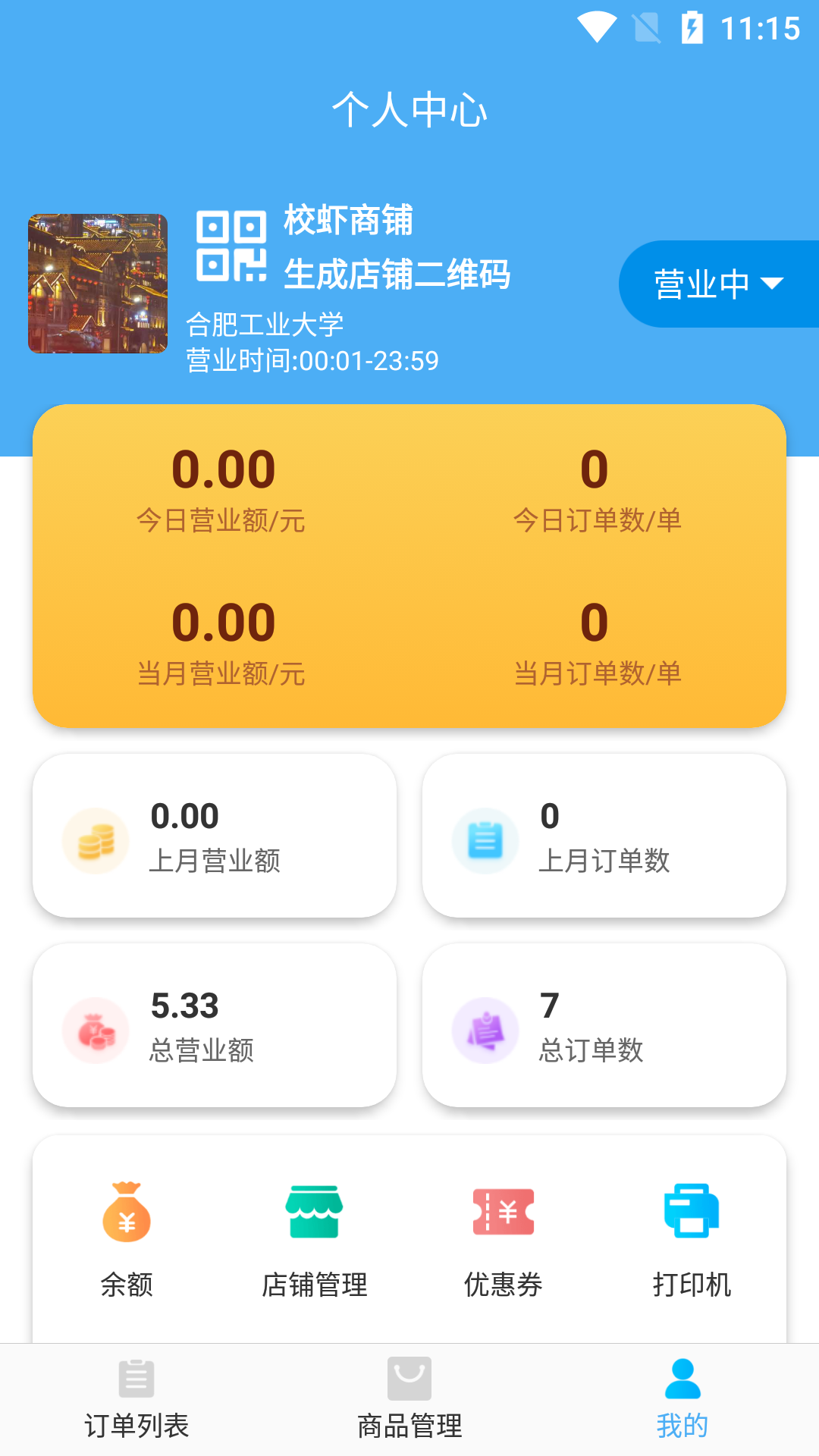
Task: Click the store name 校虾商铺
Action: [x=349, y=222]
